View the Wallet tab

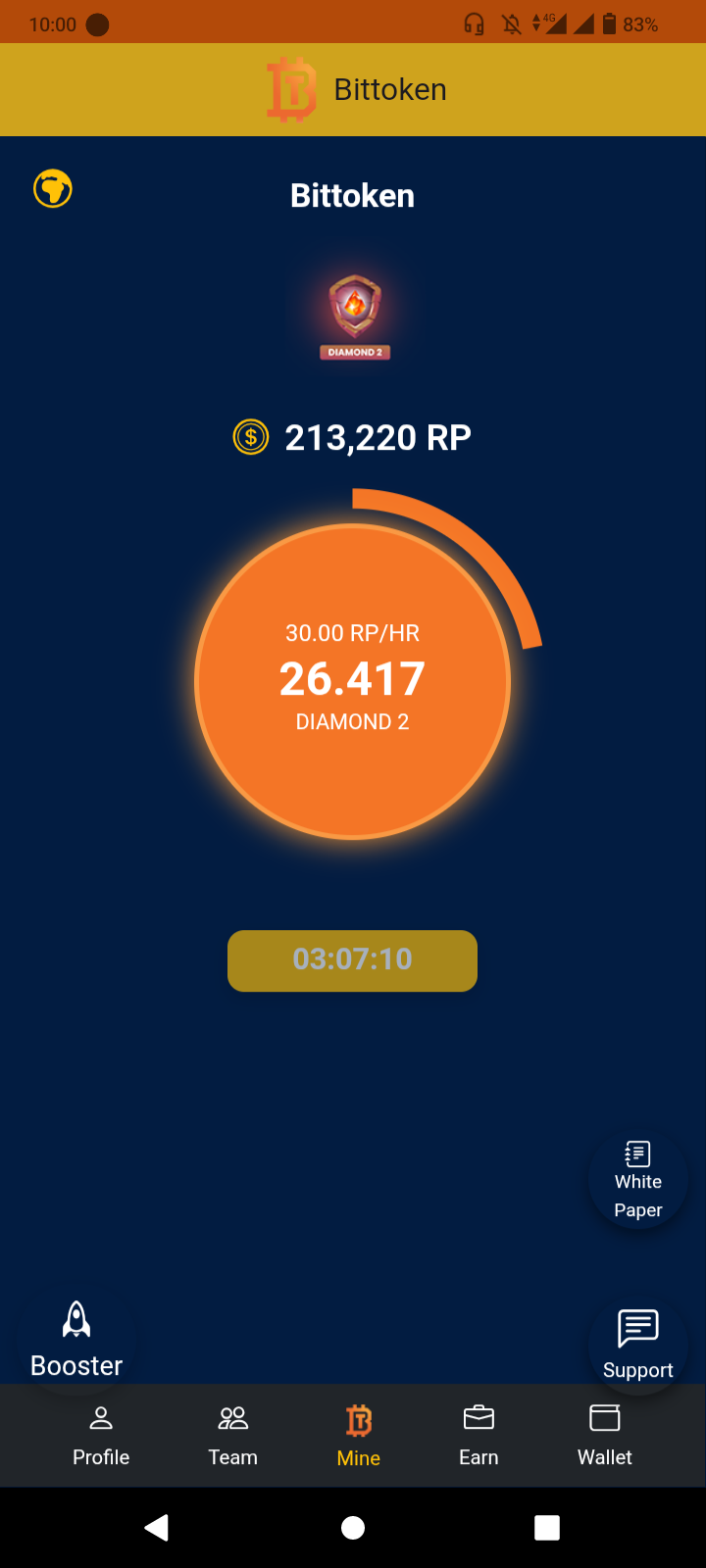pos(605,1436)
